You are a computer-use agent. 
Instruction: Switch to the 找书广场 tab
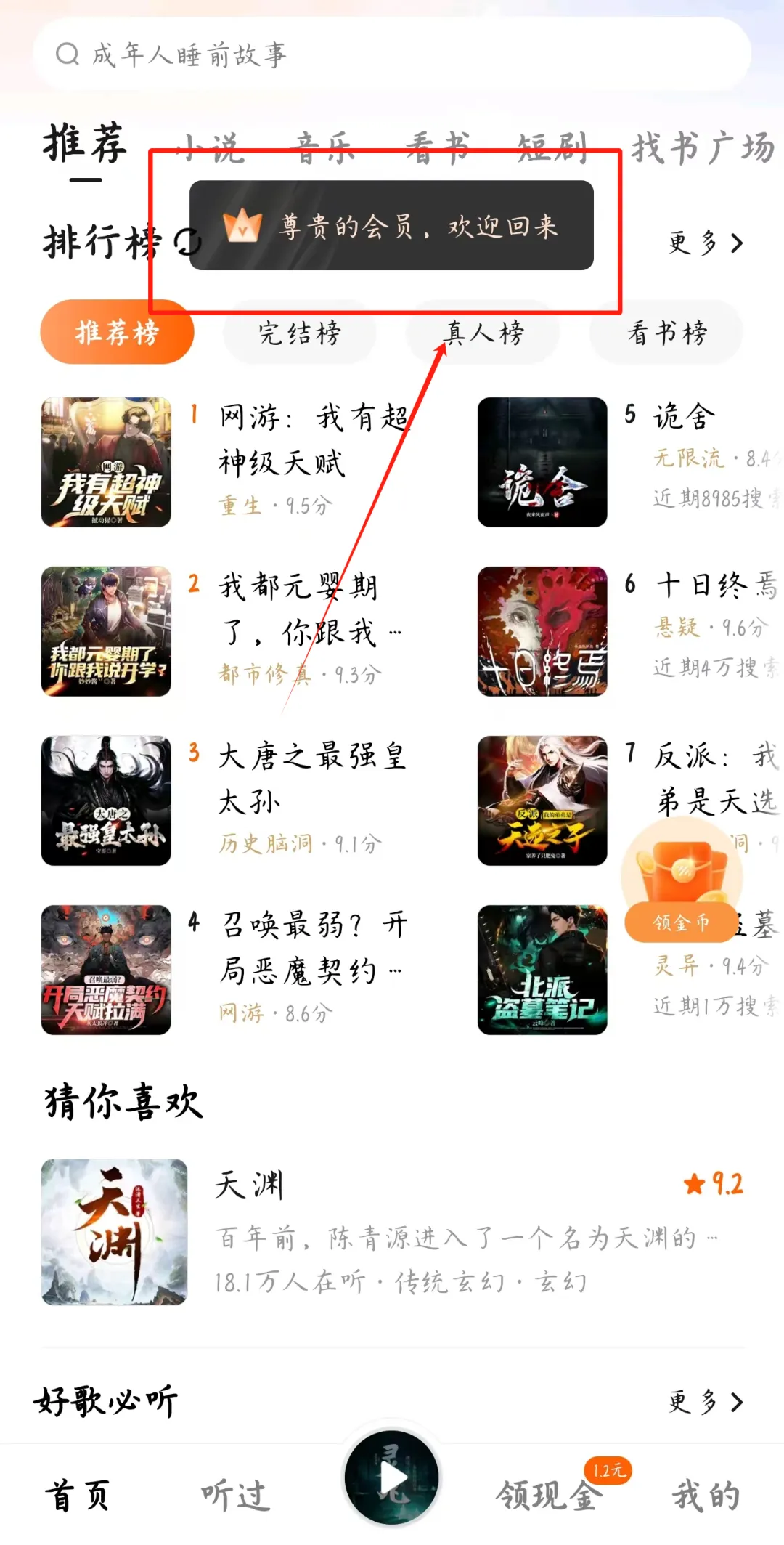701,148
